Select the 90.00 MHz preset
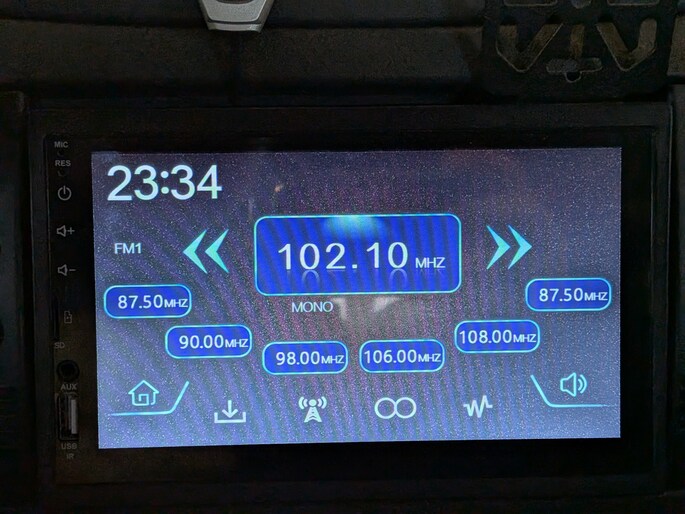685x514 pixels. point(208,341)
